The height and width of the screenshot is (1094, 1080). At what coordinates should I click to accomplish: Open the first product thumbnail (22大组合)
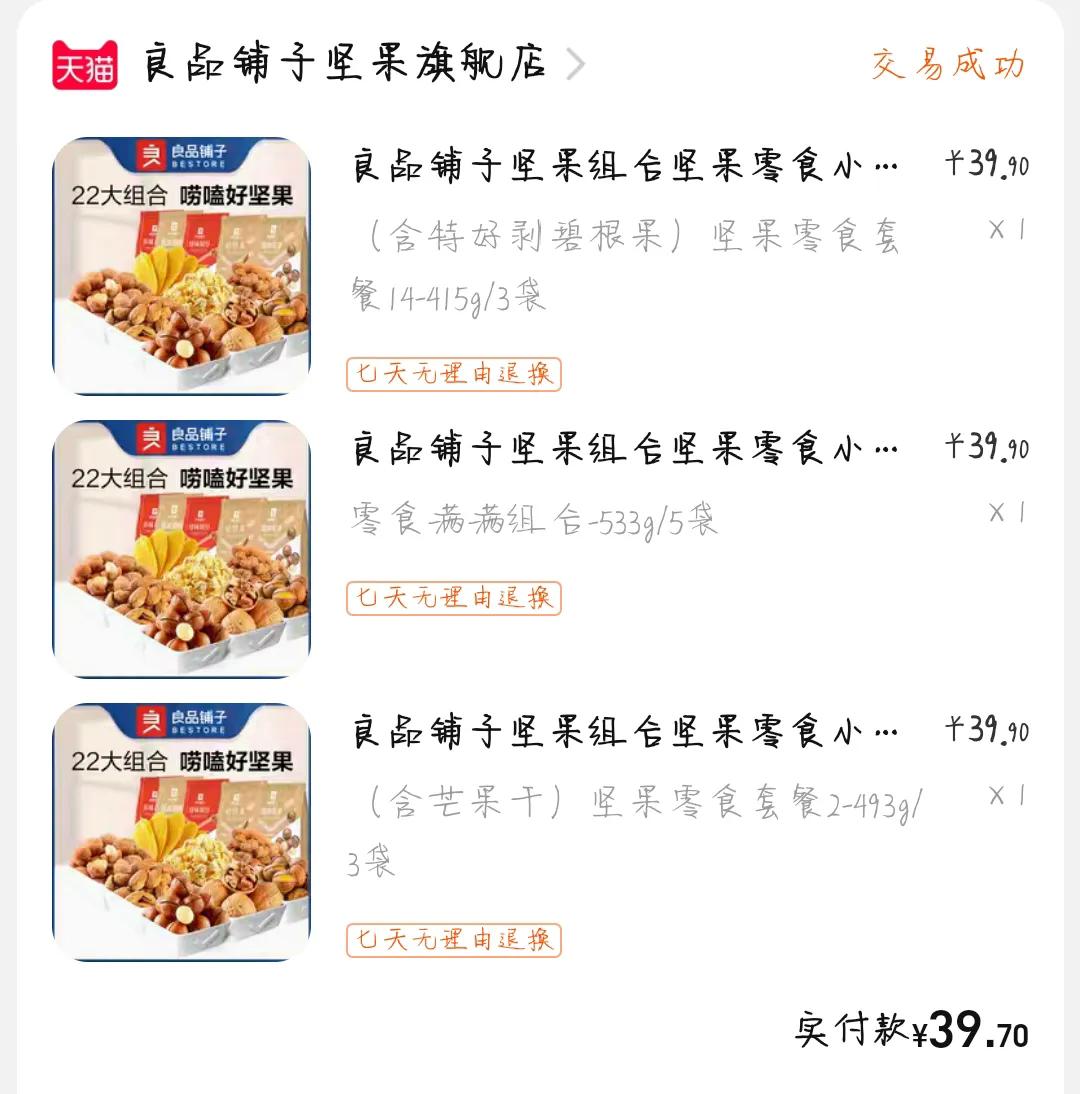(185, 262)
